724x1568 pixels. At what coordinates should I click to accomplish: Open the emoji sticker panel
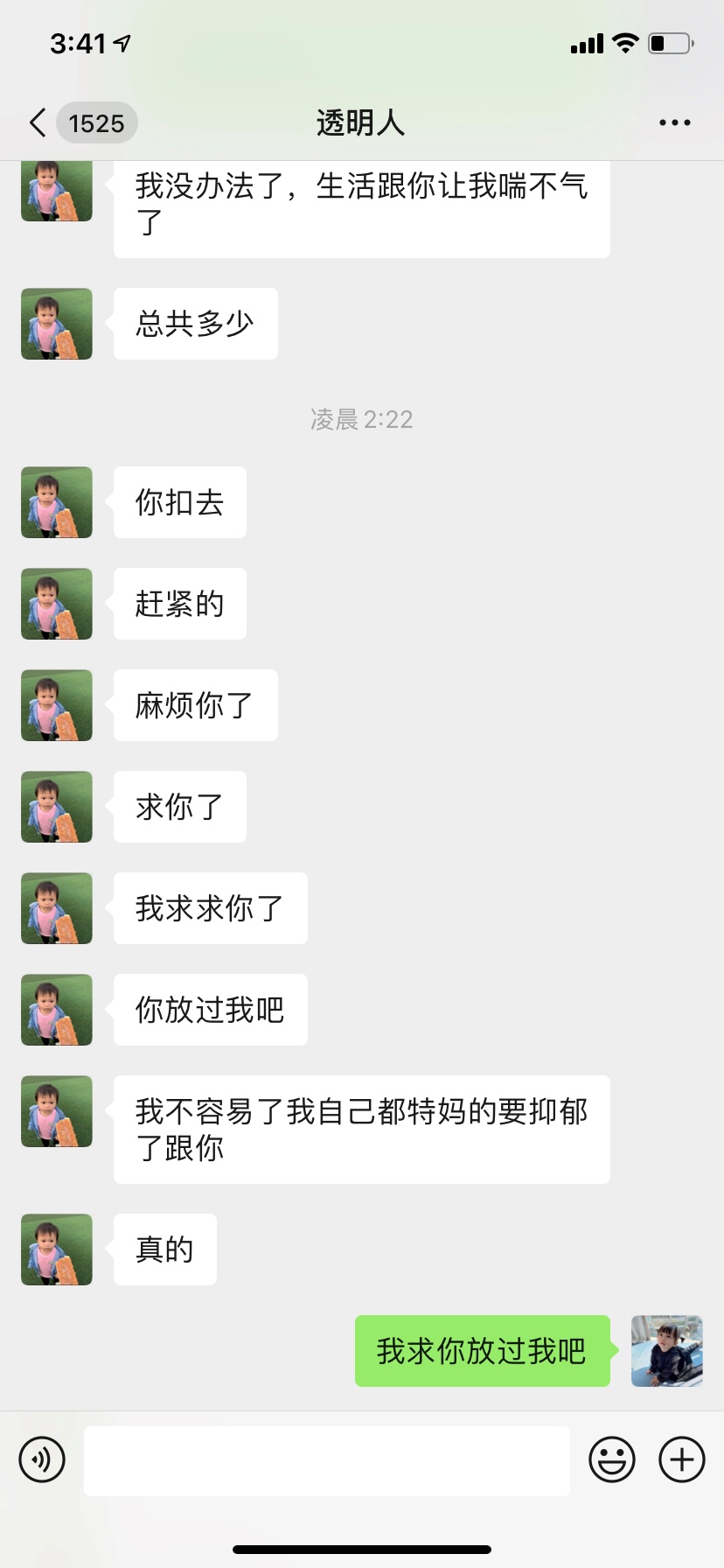click(x=611, y=1459)
